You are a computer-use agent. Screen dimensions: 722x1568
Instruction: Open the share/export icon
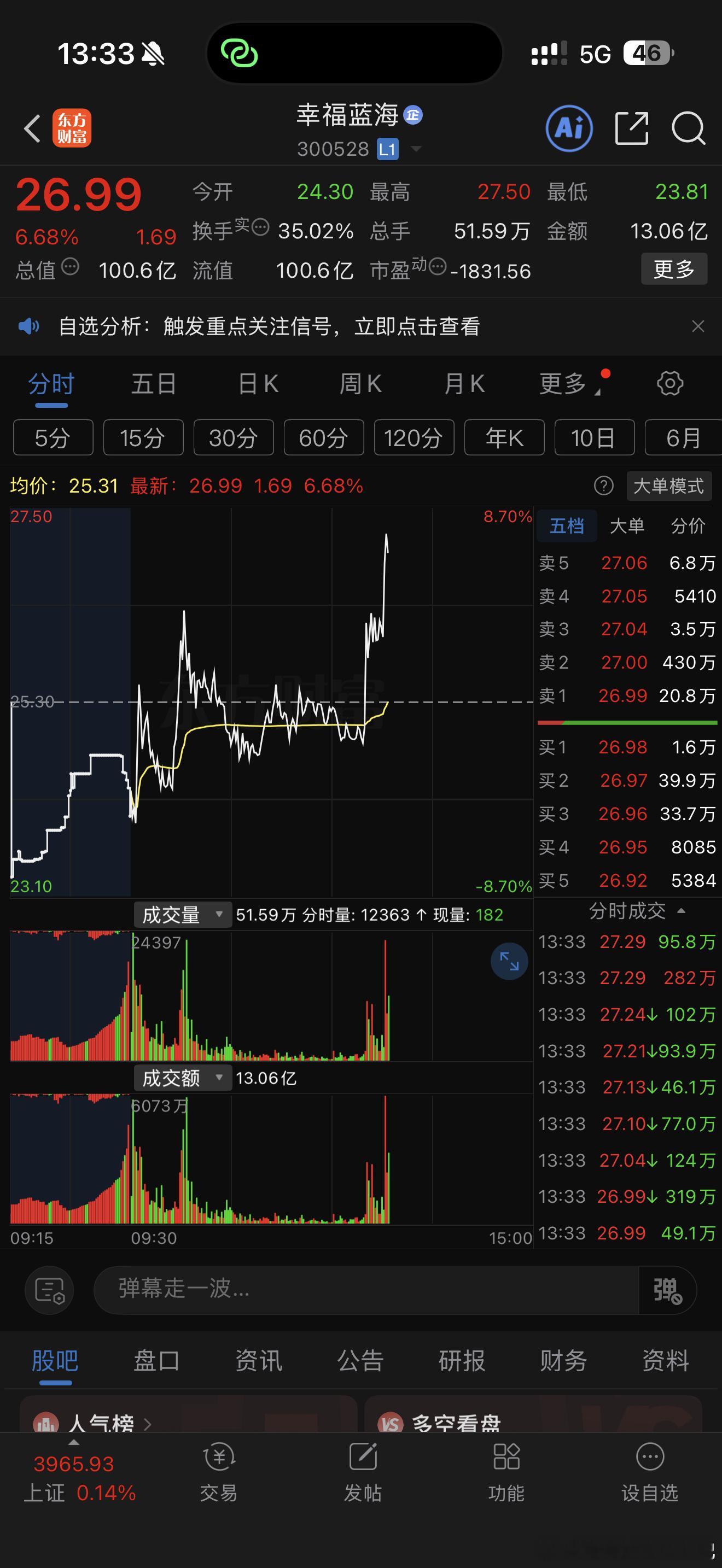(x=631, y=129)
